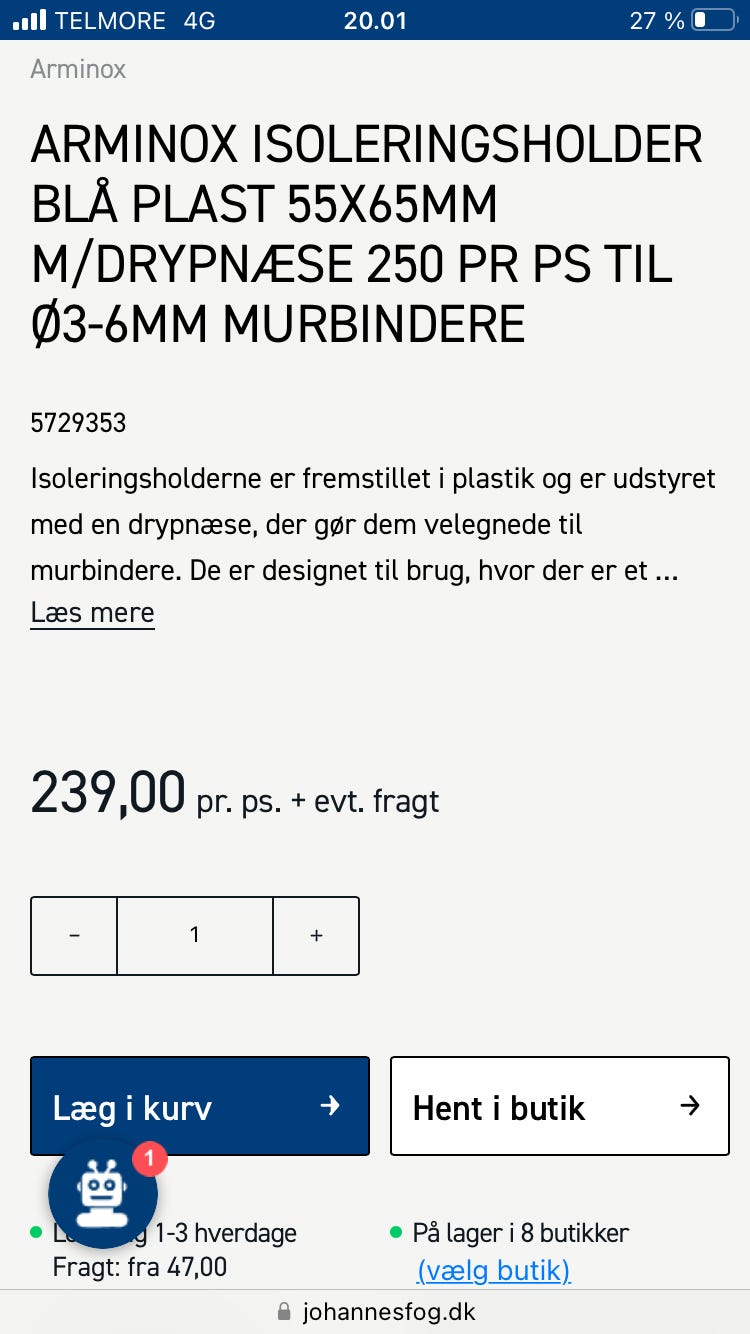
Task: Tap the TELMORE carrier label
Action: point(110,19)
